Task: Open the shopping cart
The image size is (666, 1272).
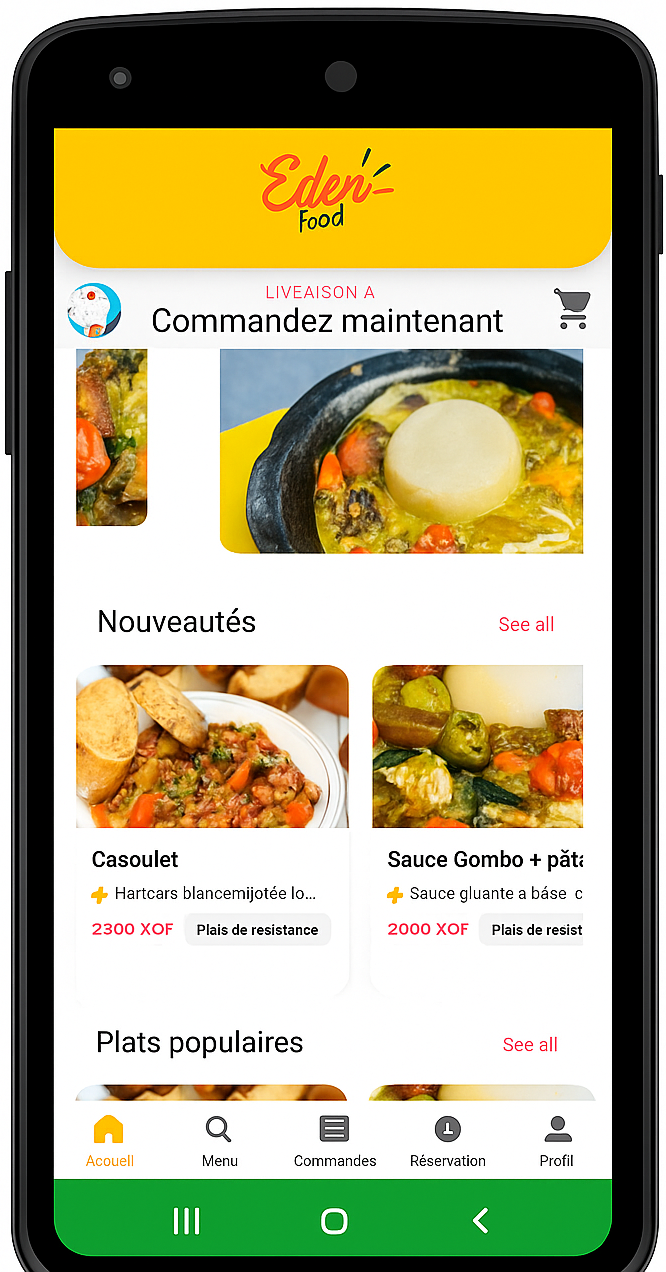Action: [572, 309]
